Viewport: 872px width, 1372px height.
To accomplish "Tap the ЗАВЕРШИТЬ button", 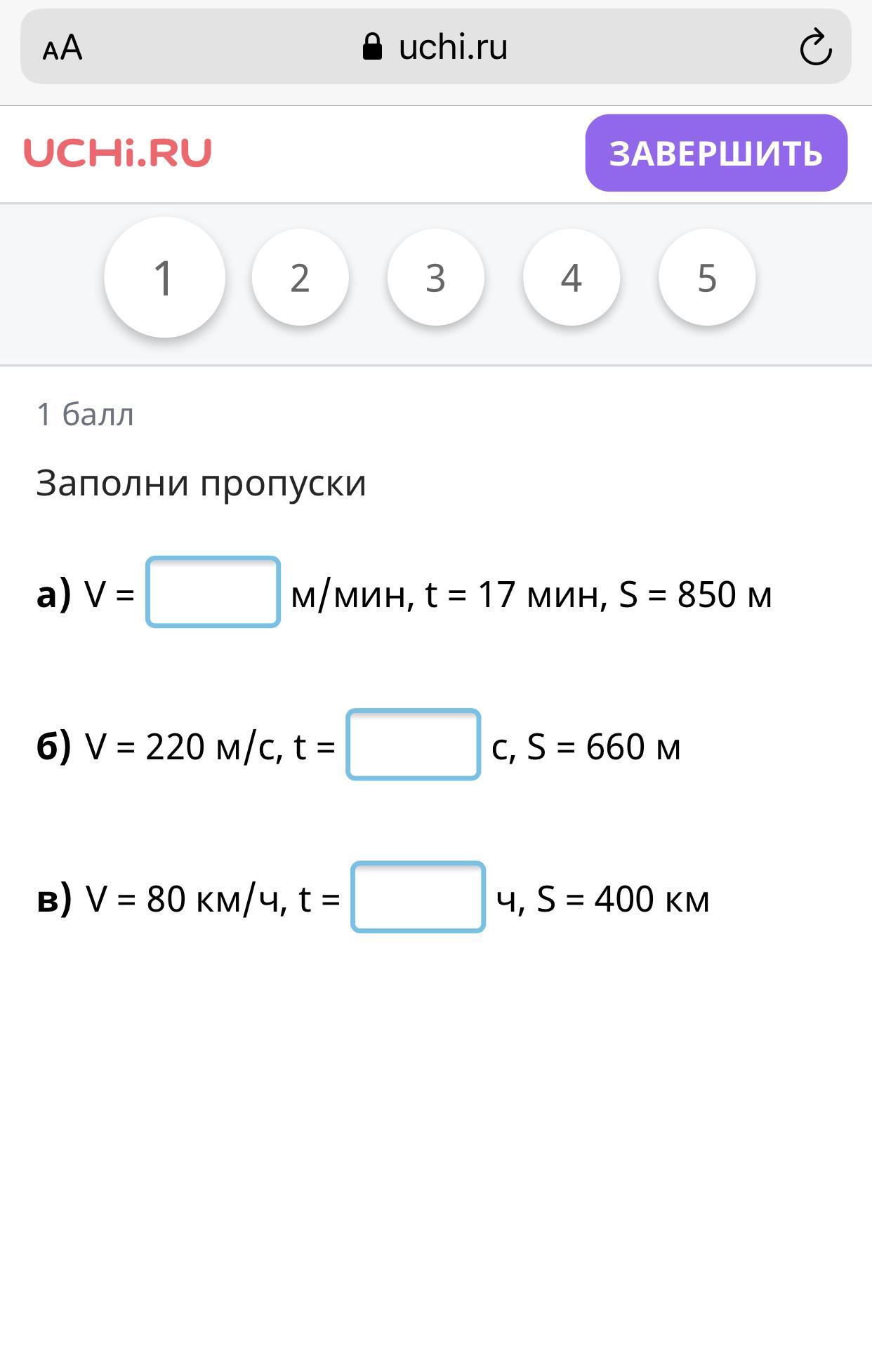I will (x=716, y=153).
